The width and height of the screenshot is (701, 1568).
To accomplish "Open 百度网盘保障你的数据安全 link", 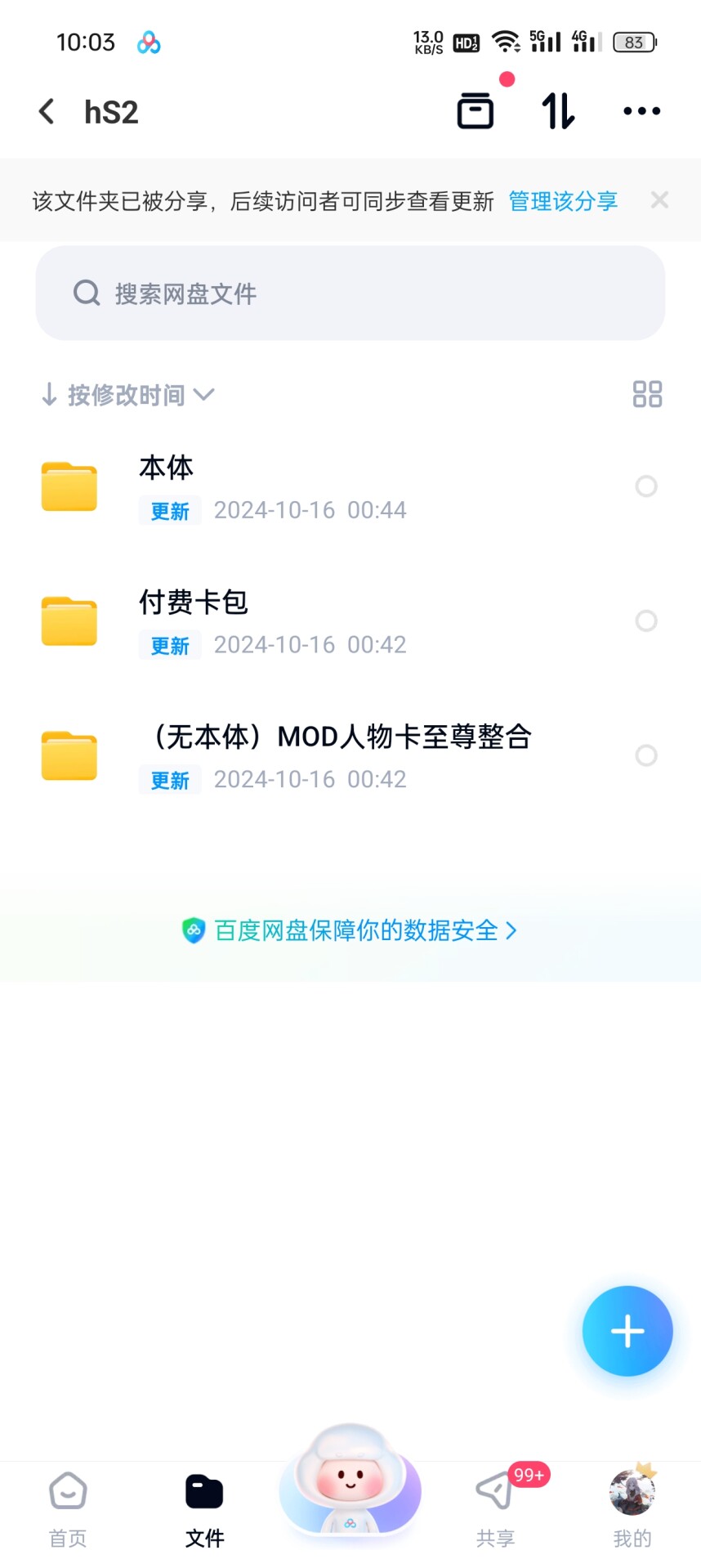I will [x=350, y=930].
